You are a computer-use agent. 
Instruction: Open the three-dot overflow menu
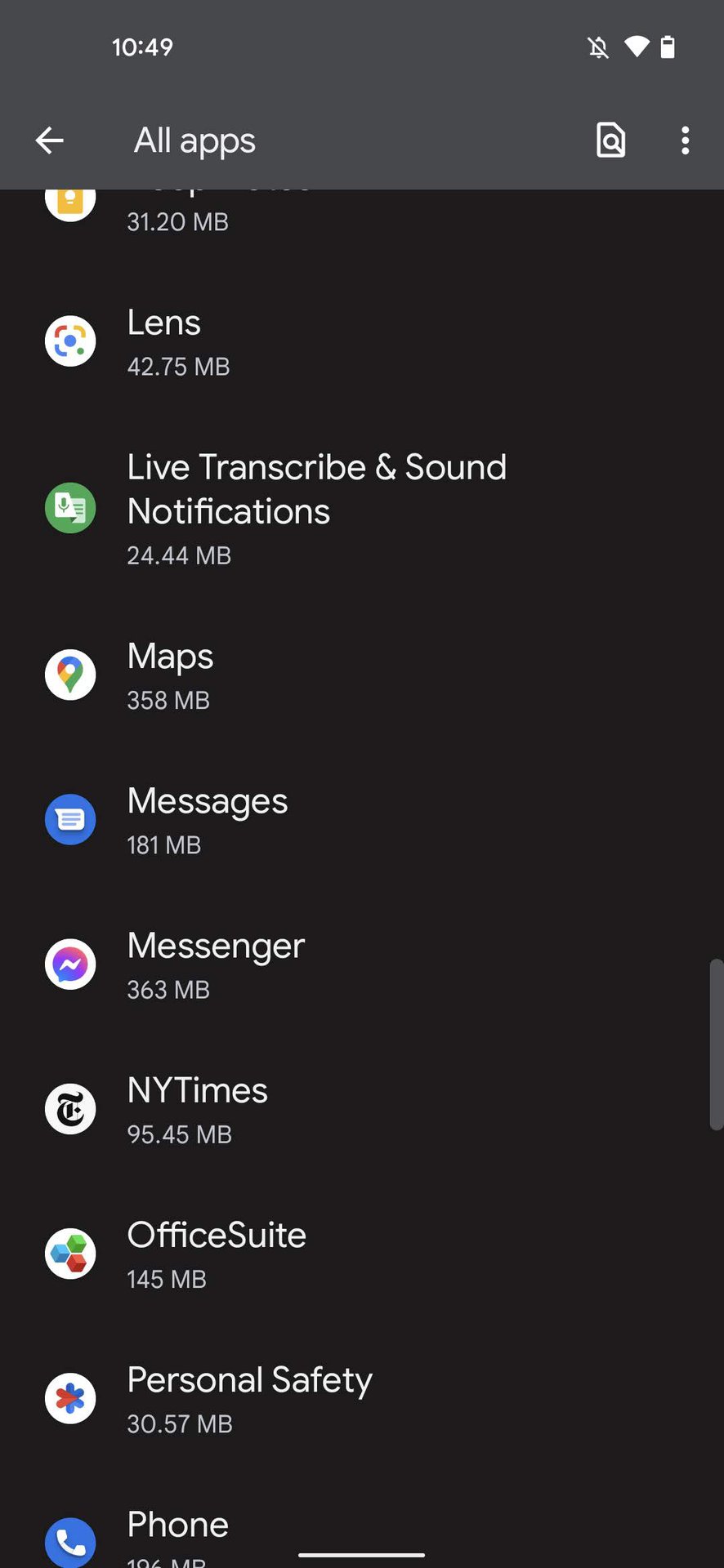pyautogui.click(x=685, y=140)
